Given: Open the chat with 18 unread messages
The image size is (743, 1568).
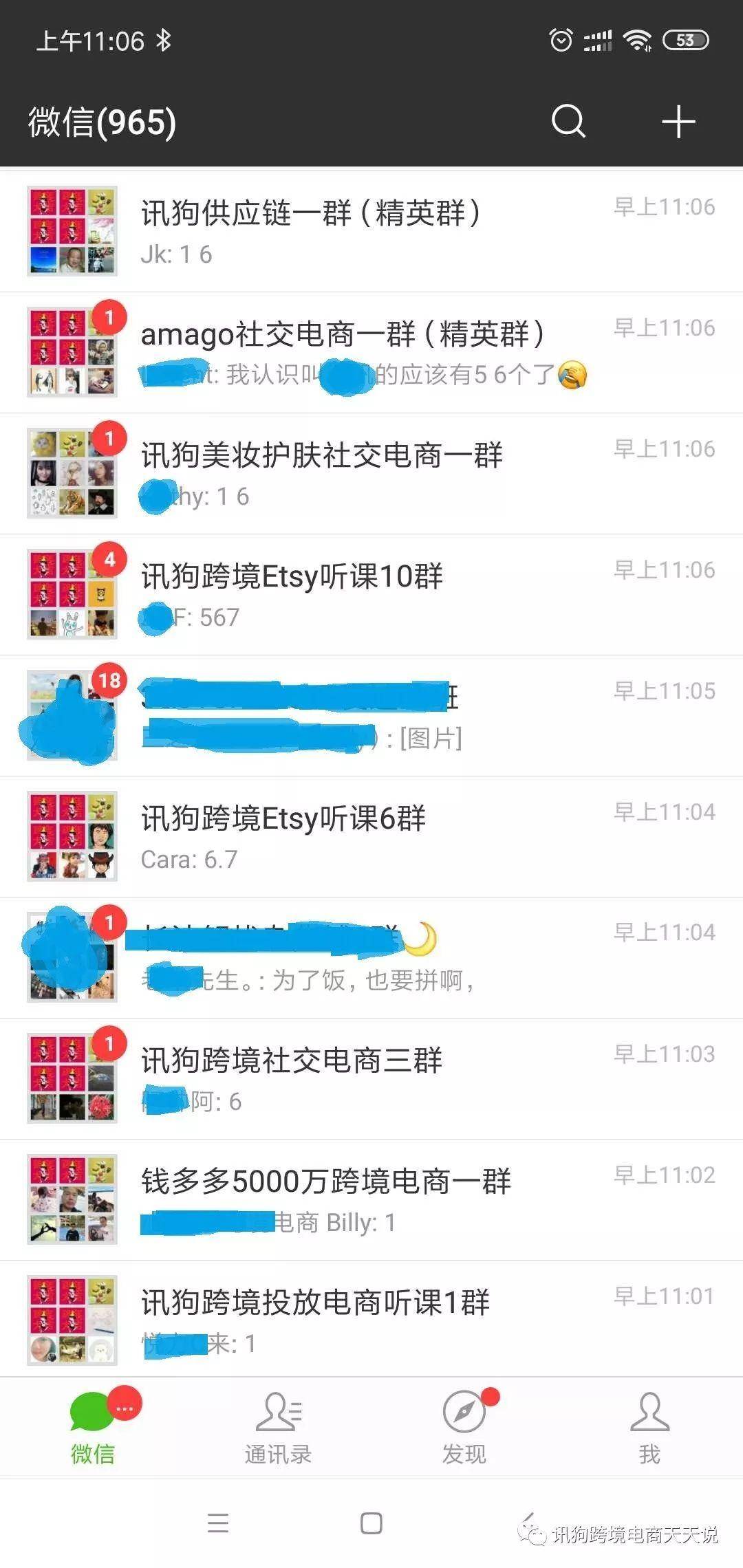Looking at the screenshot, I should tap(371, 716).
